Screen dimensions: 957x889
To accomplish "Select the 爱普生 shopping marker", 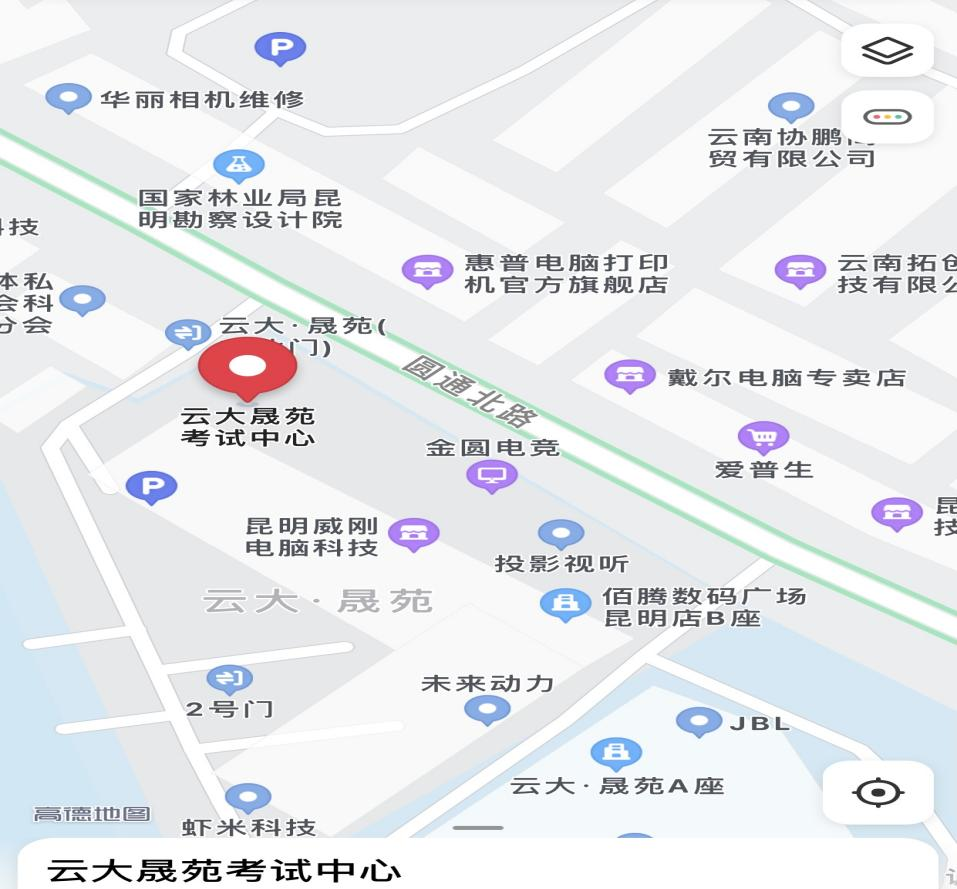I will tap(763, 437).
